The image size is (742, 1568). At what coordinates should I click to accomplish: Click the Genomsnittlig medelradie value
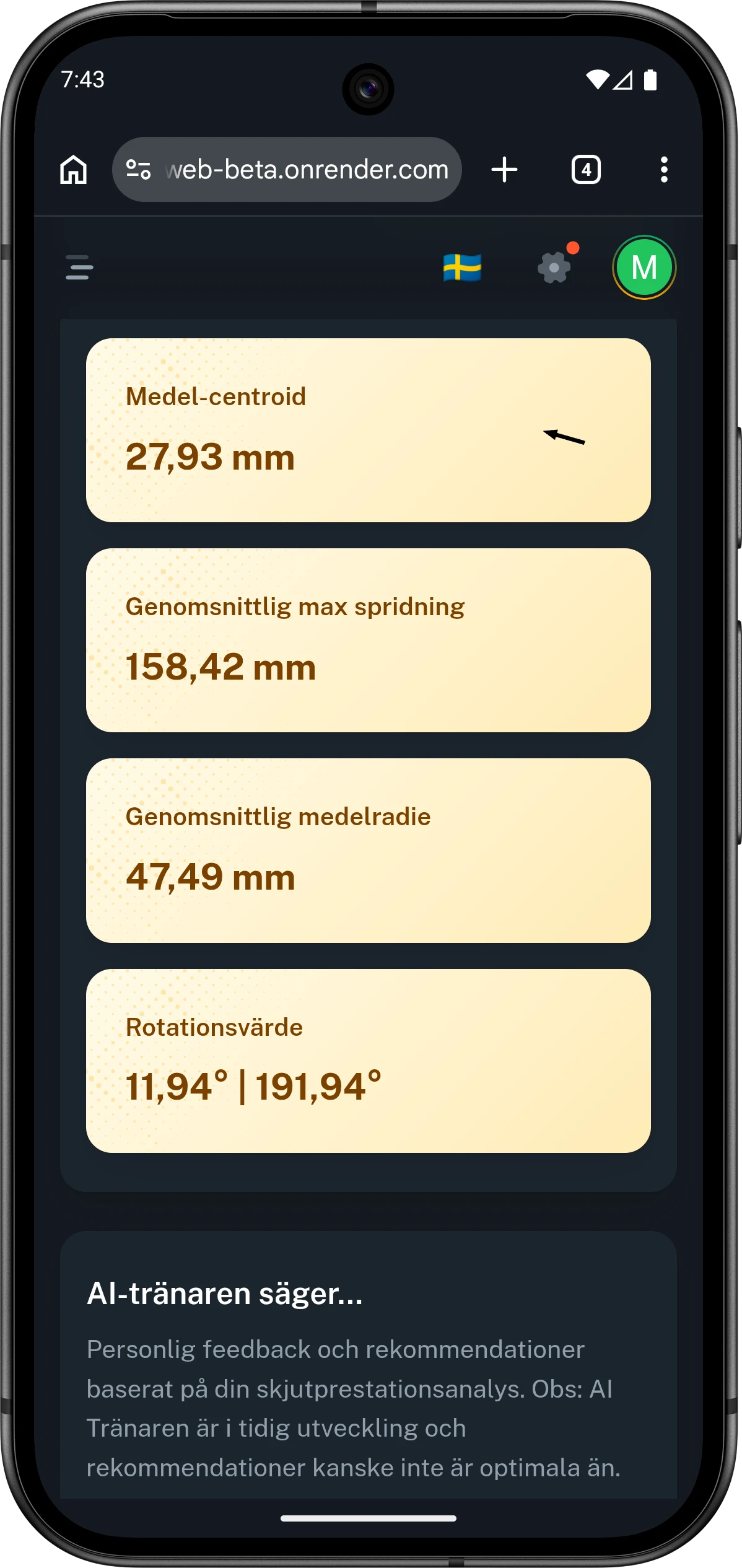click(x=211, y=876)
